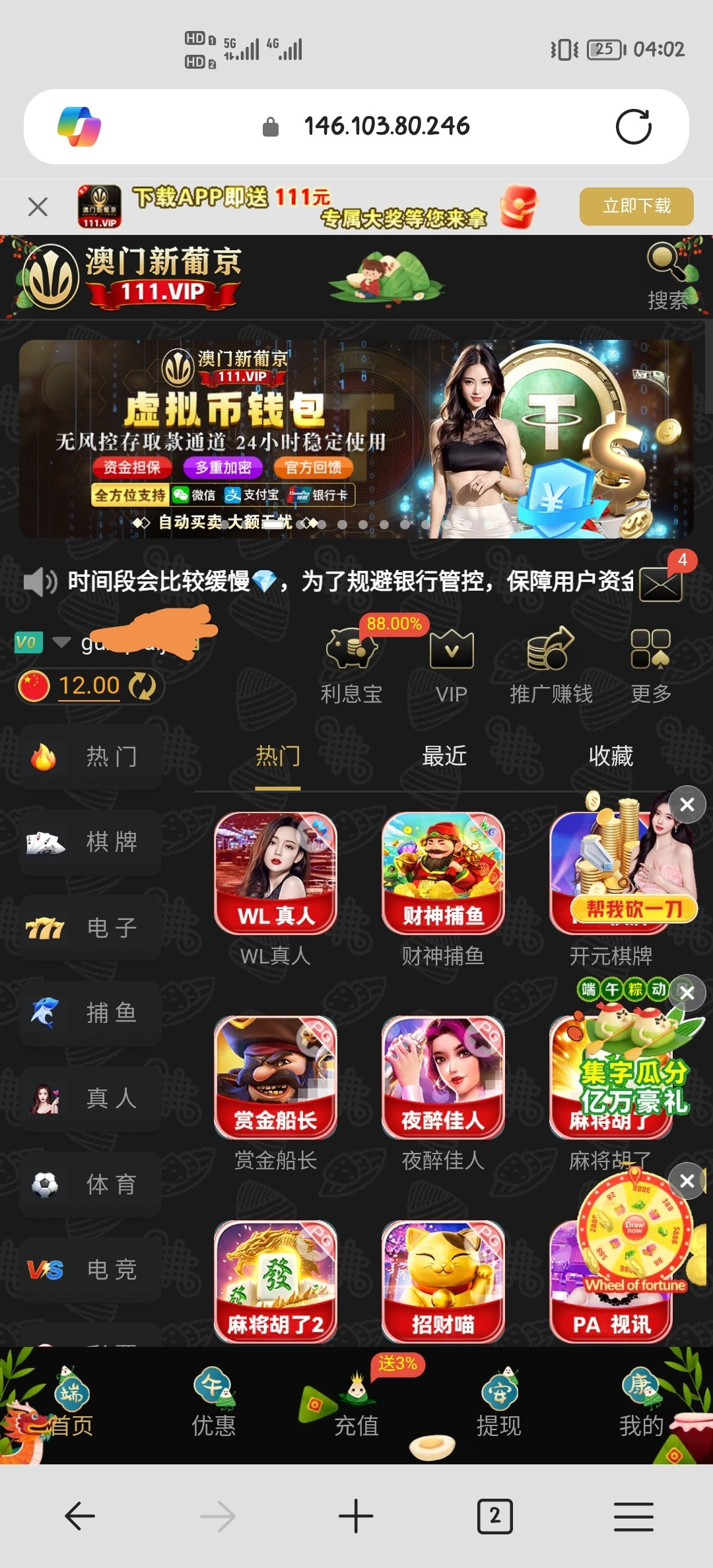Select the 捕鱼 category
The height and width of the screenshot is (1568, 713).
click(90, 1013)
